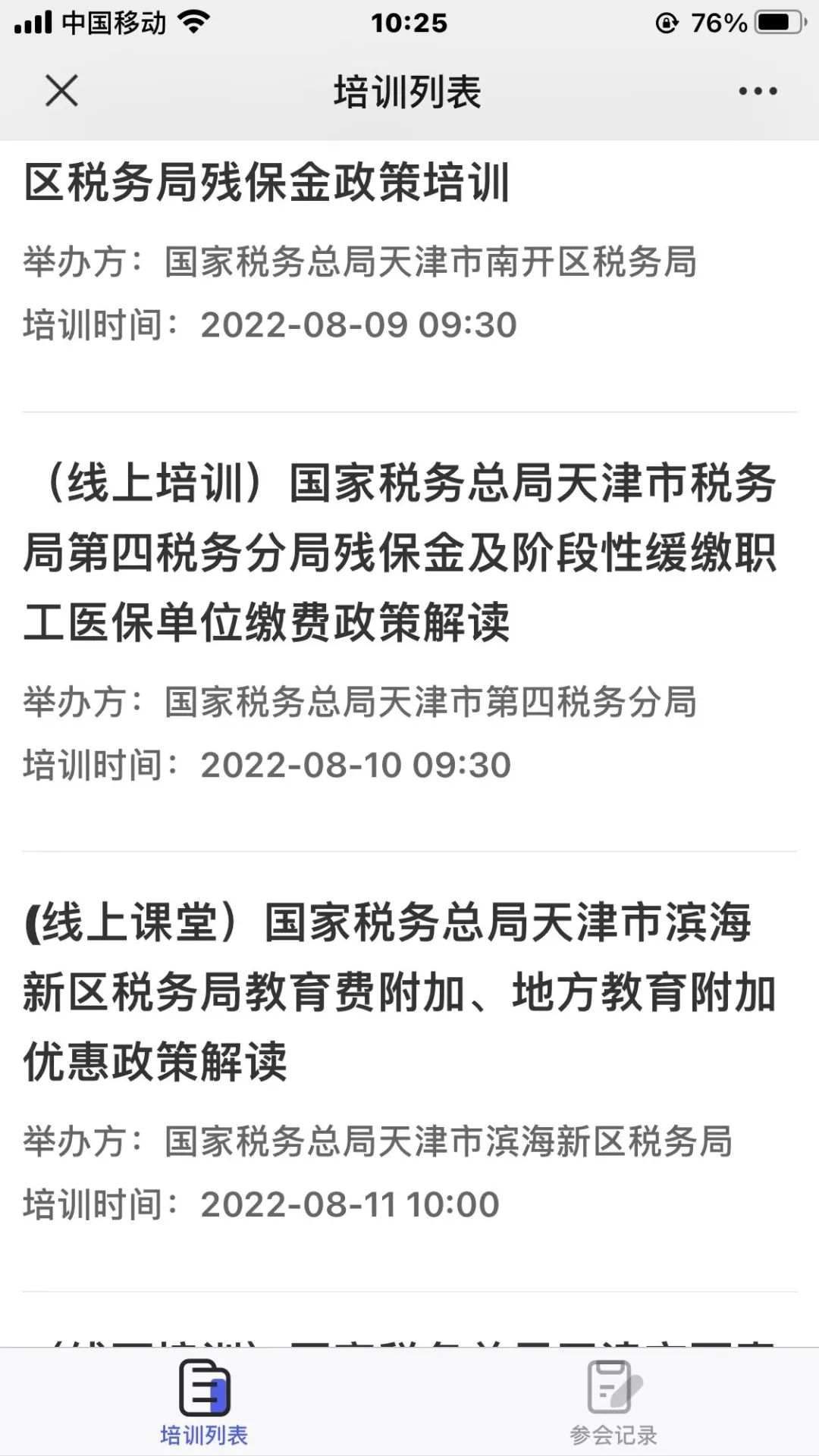Open the 滨海新区税务局 教育费附加 training entry
Viewport: 819px width, 1456px height.
coord(409,1072)
